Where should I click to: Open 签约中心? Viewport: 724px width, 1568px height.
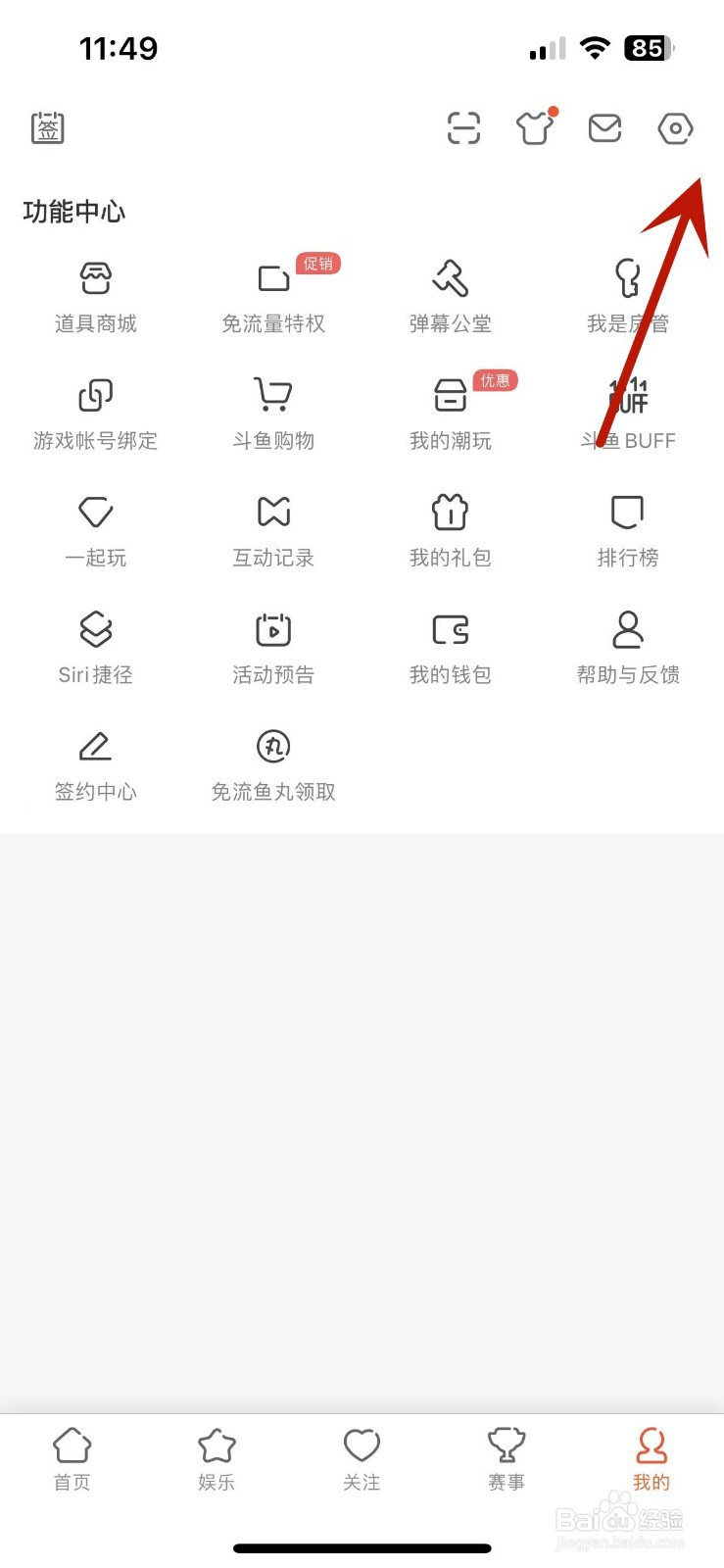pos(95,765)
